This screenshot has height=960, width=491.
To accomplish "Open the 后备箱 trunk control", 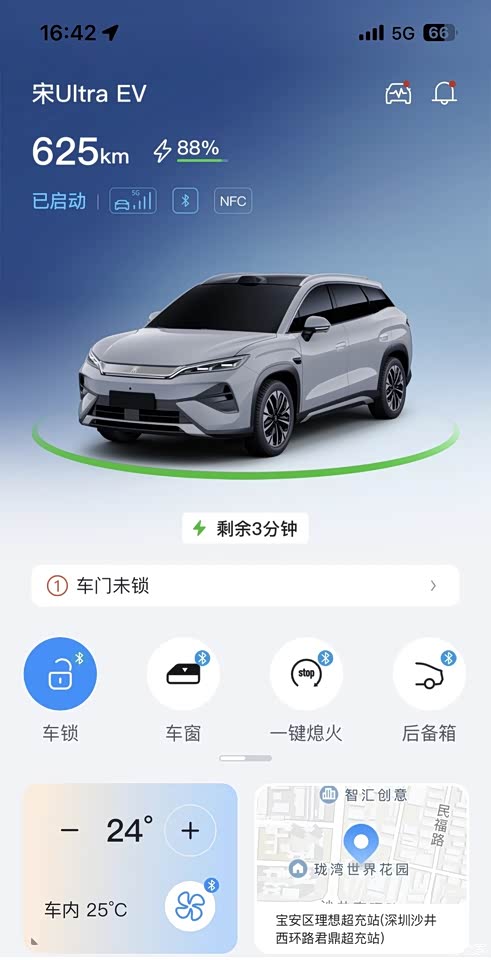I will (429, 673).
